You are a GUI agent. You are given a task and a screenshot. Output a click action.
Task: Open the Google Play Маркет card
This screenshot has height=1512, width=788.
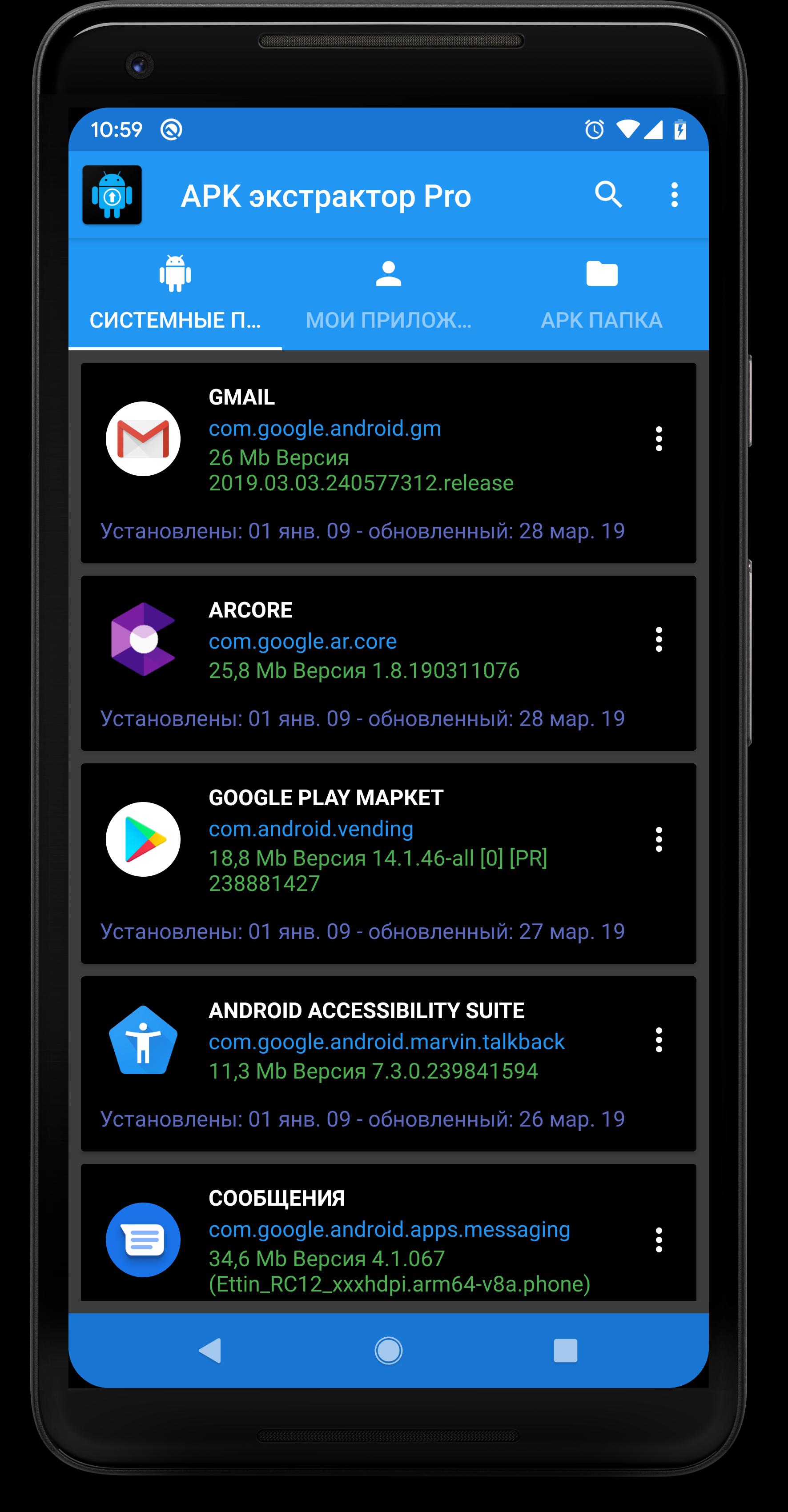click(x=388, y=863)
